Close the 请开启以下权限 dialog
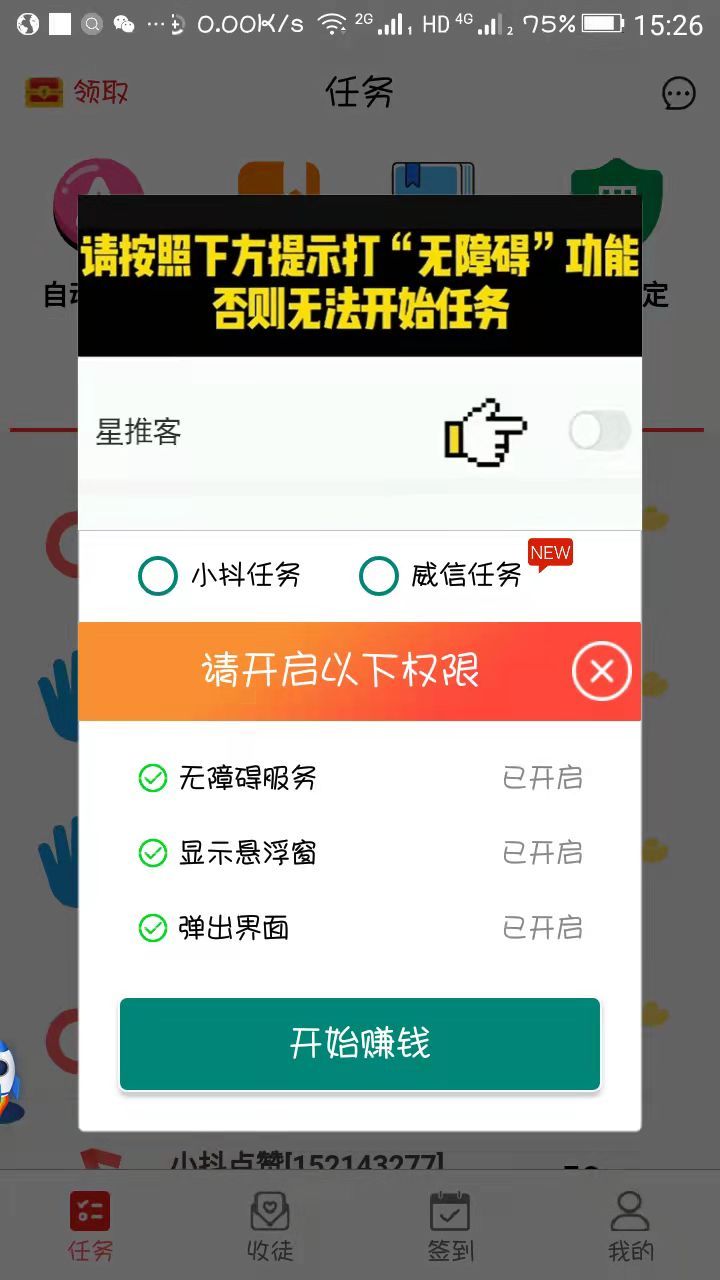The width and height of the screenshot is (720, 1280). [602, 671]
